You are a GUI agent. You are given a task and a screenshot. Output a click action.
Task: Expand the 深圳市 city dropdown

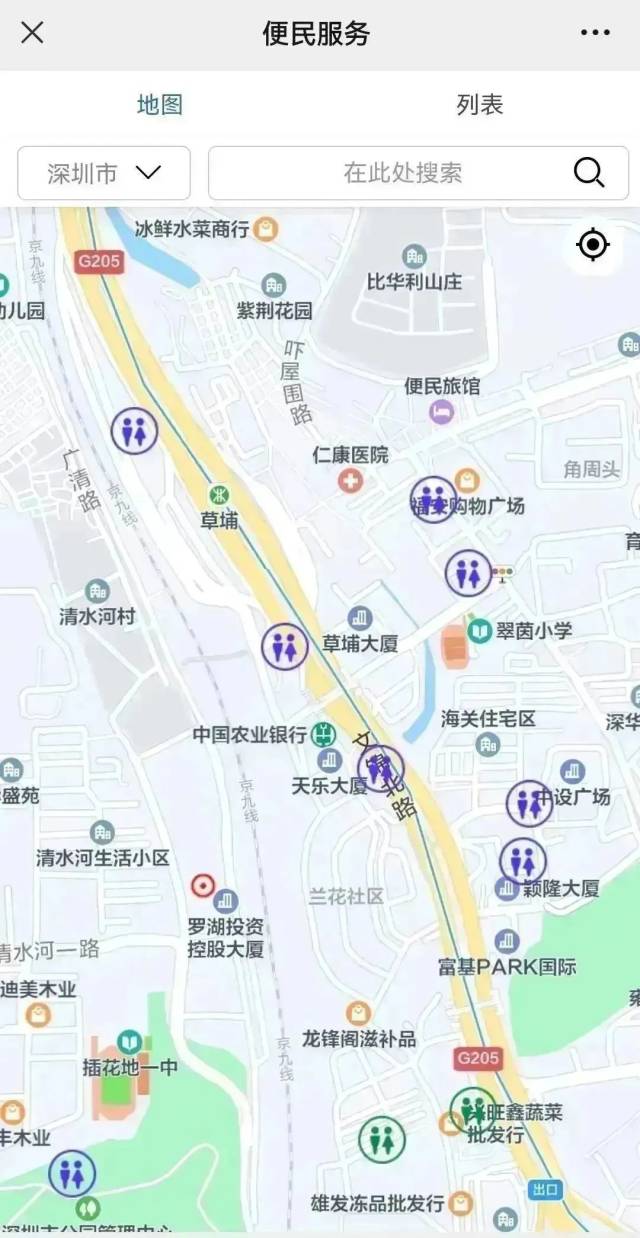[x=104, y=173]
